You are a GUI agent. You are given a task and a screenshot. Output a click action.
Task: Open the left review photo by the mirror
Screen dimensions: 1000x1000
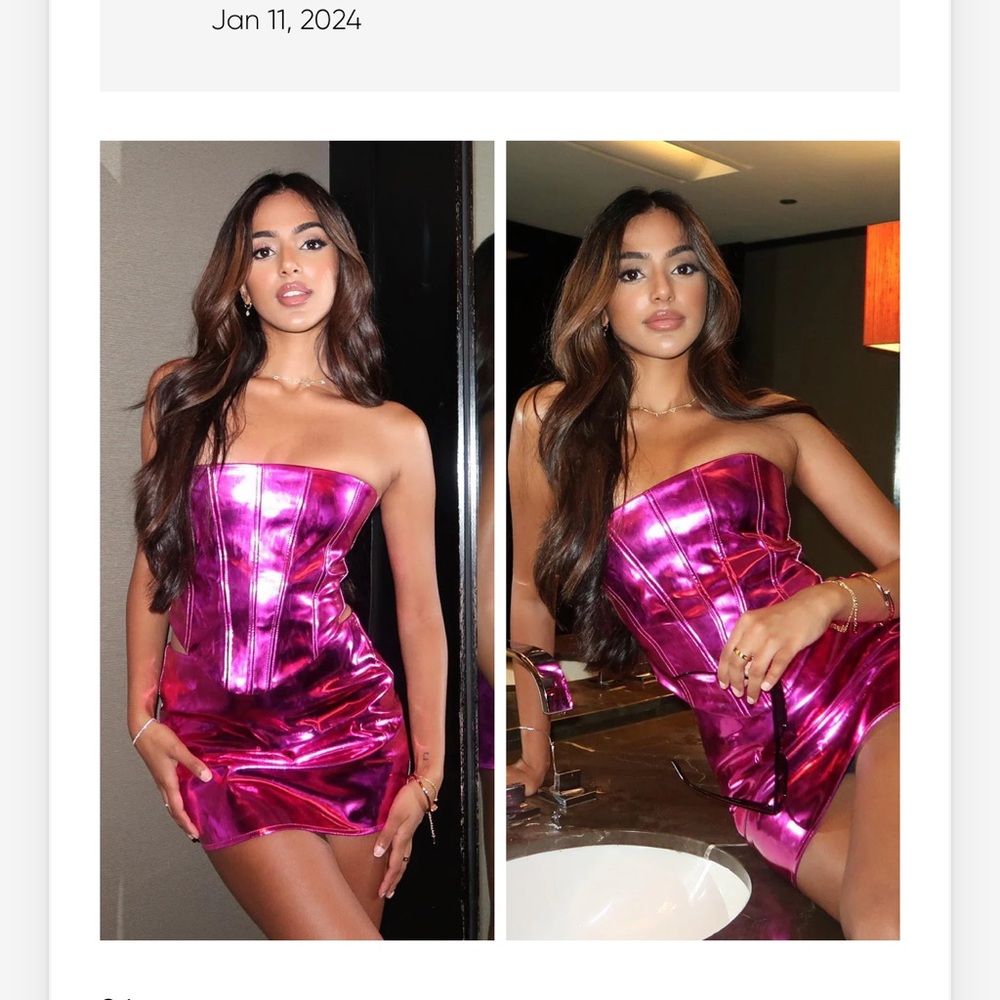296,540
